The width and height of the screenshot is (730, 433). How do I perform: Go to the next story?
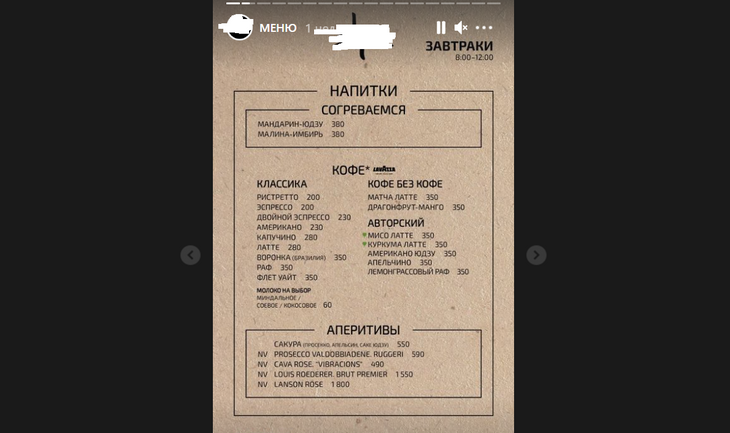point(536,255)
